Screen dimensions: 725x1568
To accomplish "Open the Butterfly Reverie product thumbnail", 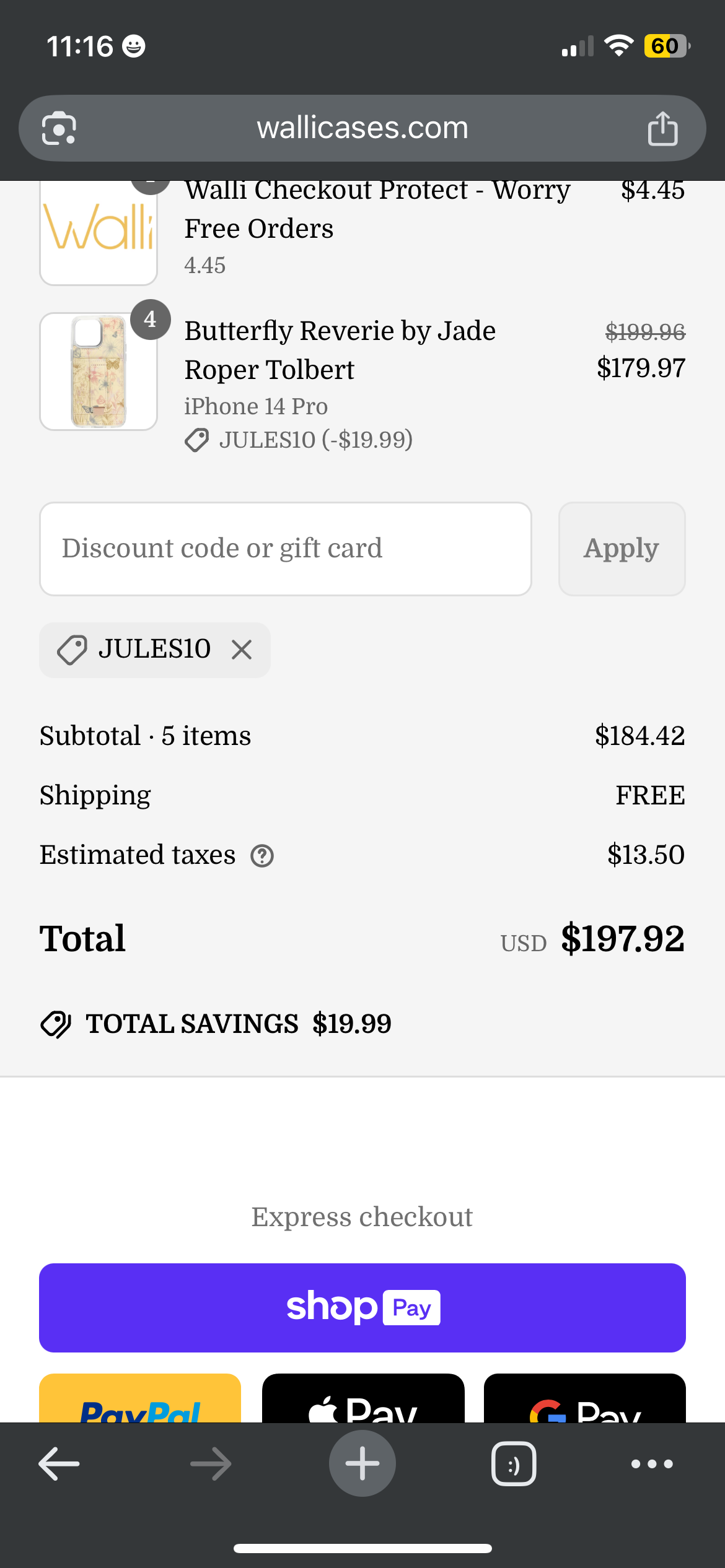I will (x=98, y=371).
